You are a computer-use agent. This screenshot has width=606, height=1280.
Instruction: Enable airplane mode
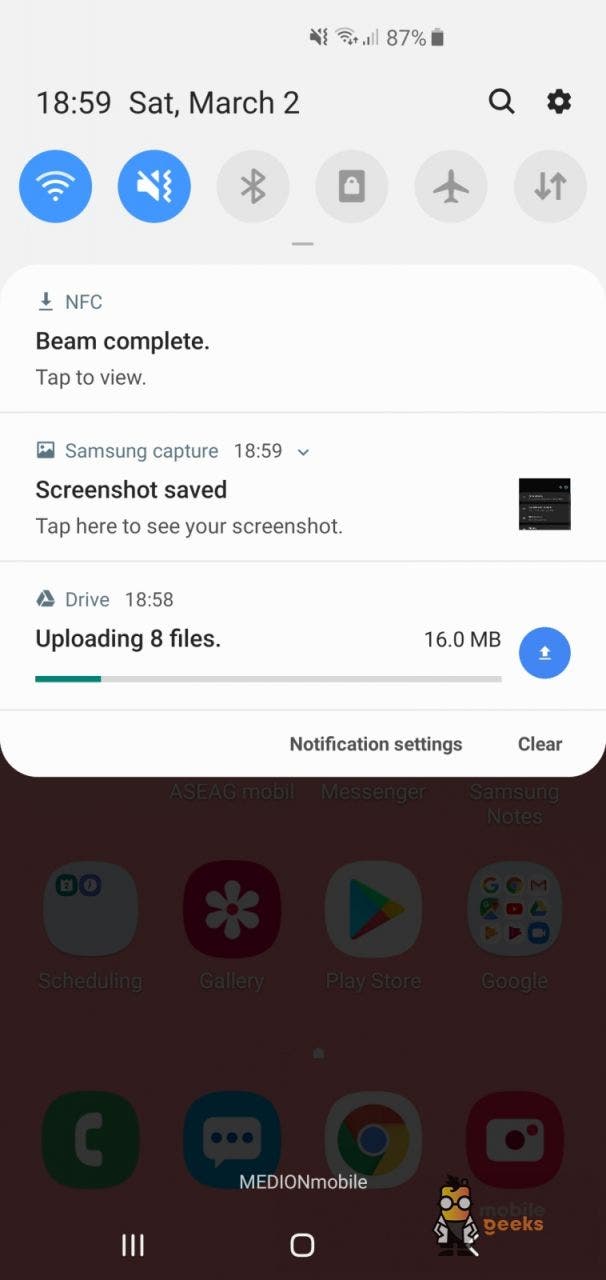coord(451,186)
